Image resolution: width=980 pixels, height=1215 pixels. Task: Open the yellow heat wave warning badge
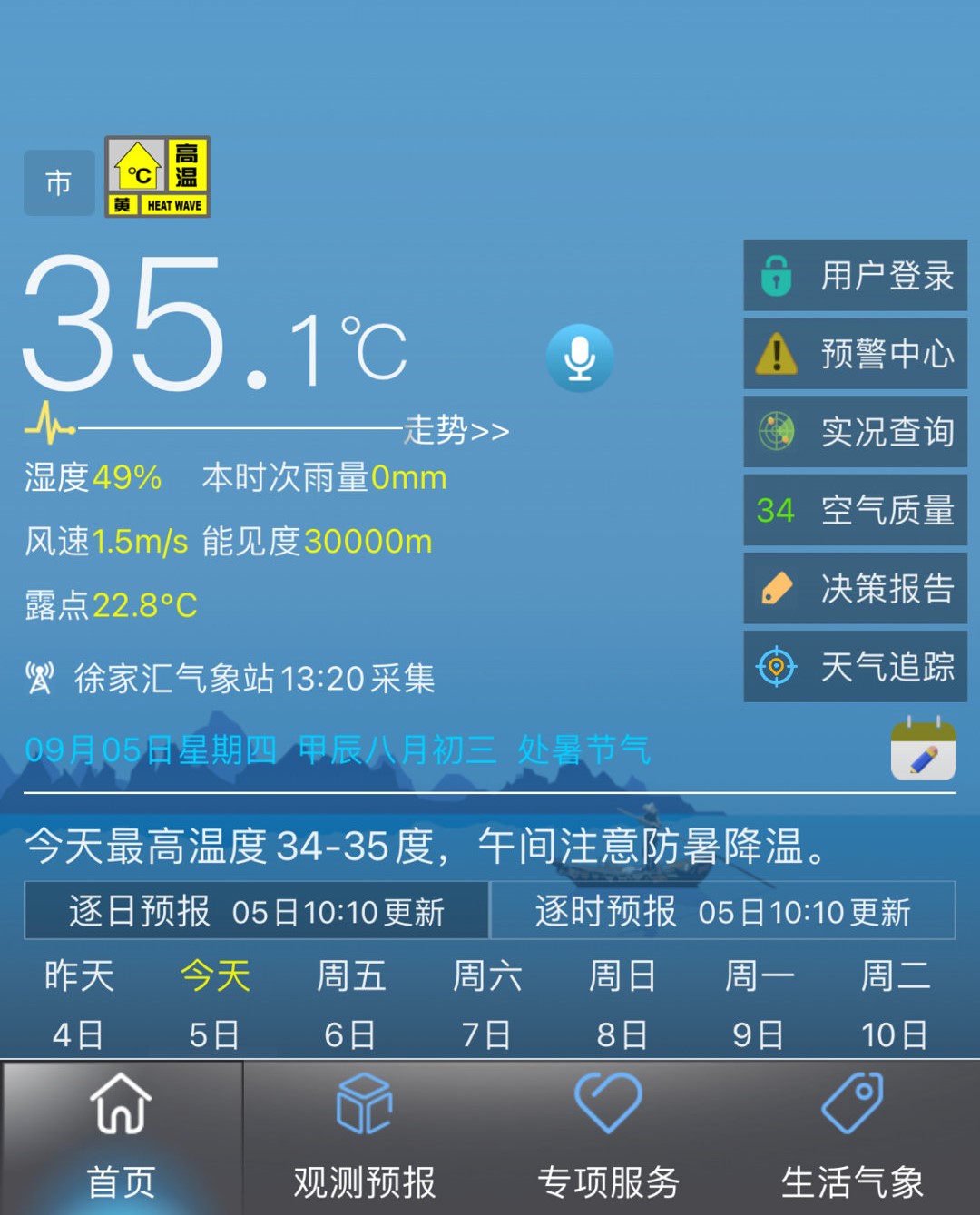[158, 177]
